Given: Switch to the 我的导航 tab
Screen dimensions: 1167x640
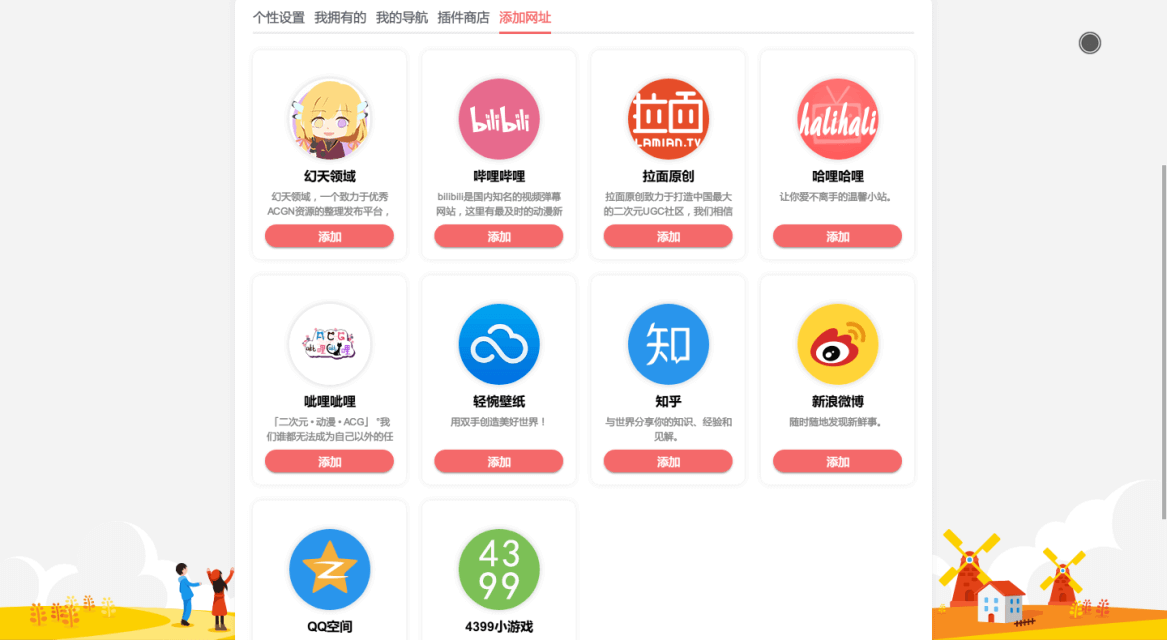Looking at the screenshot, I should (401, 17).
